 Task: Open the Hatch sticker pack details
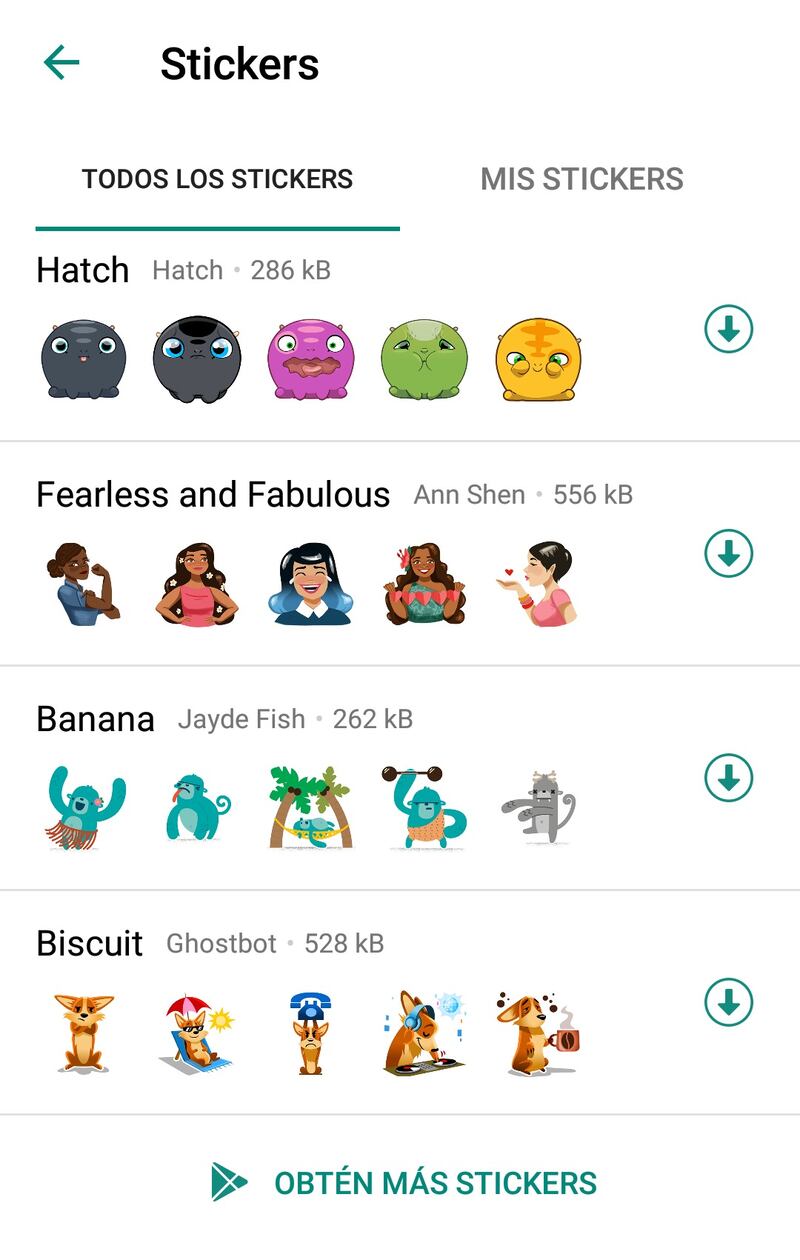83,270
